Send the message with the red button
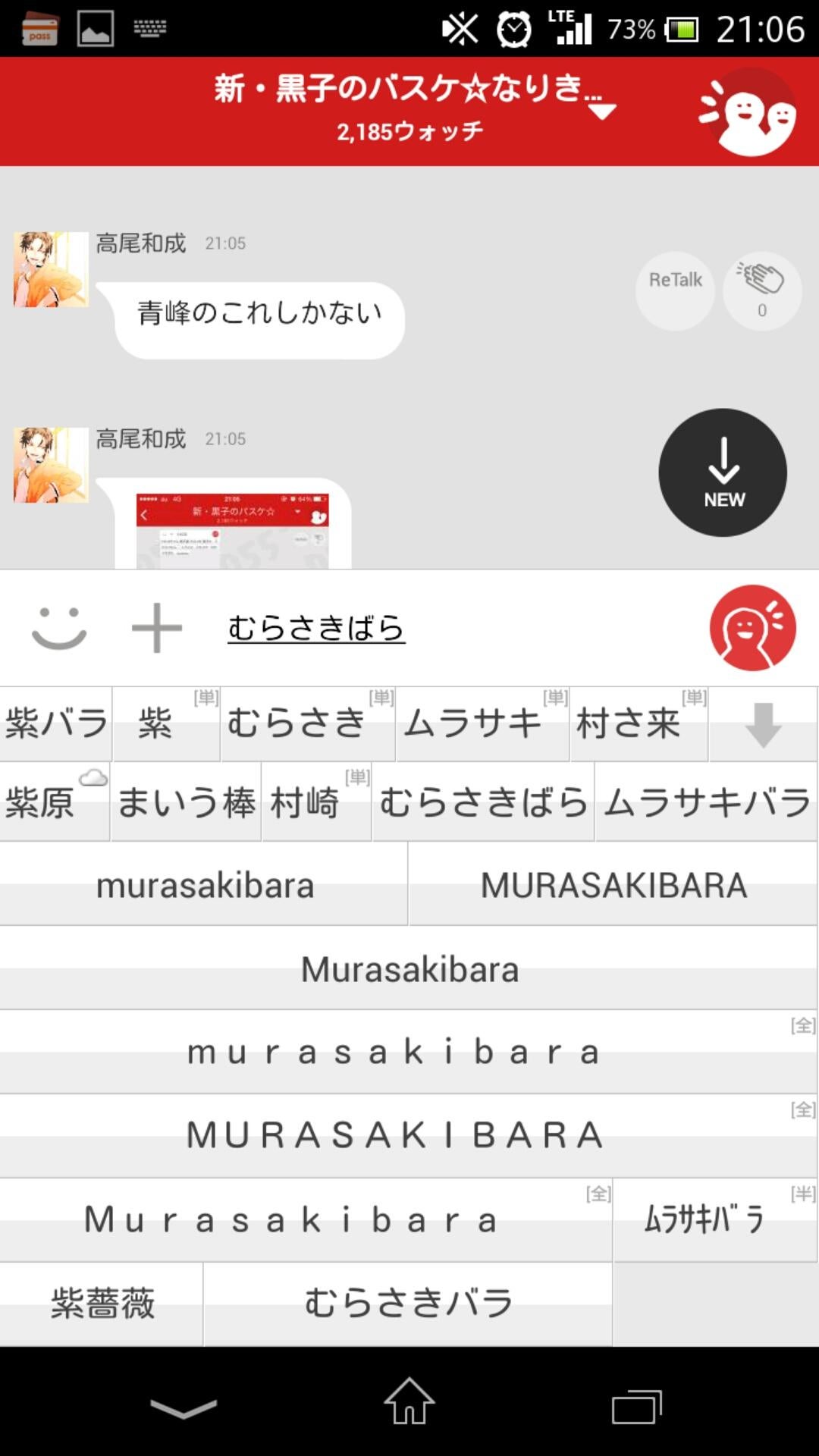Viewport: 819px width, 1456px height. click(752, 628)
